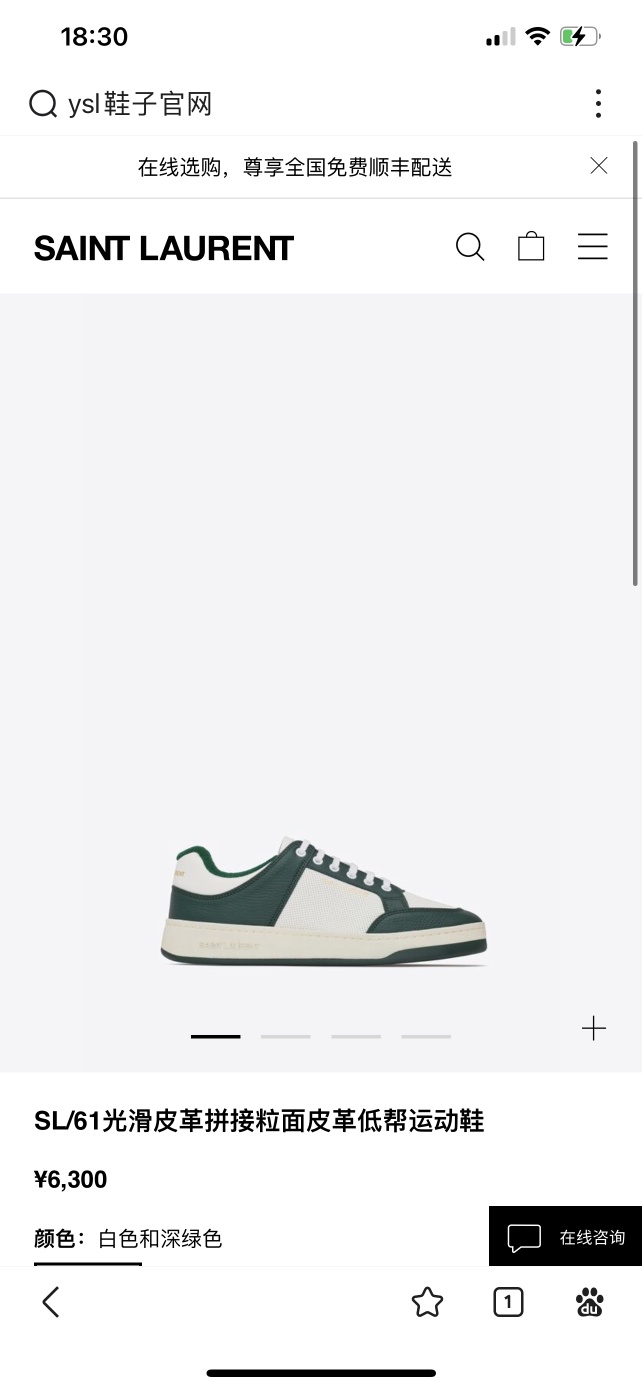Image resolution: width=642 pixels, height=1389 pixels.
Task: Zoom the product image with plus icon
Action: point(594,1028)
